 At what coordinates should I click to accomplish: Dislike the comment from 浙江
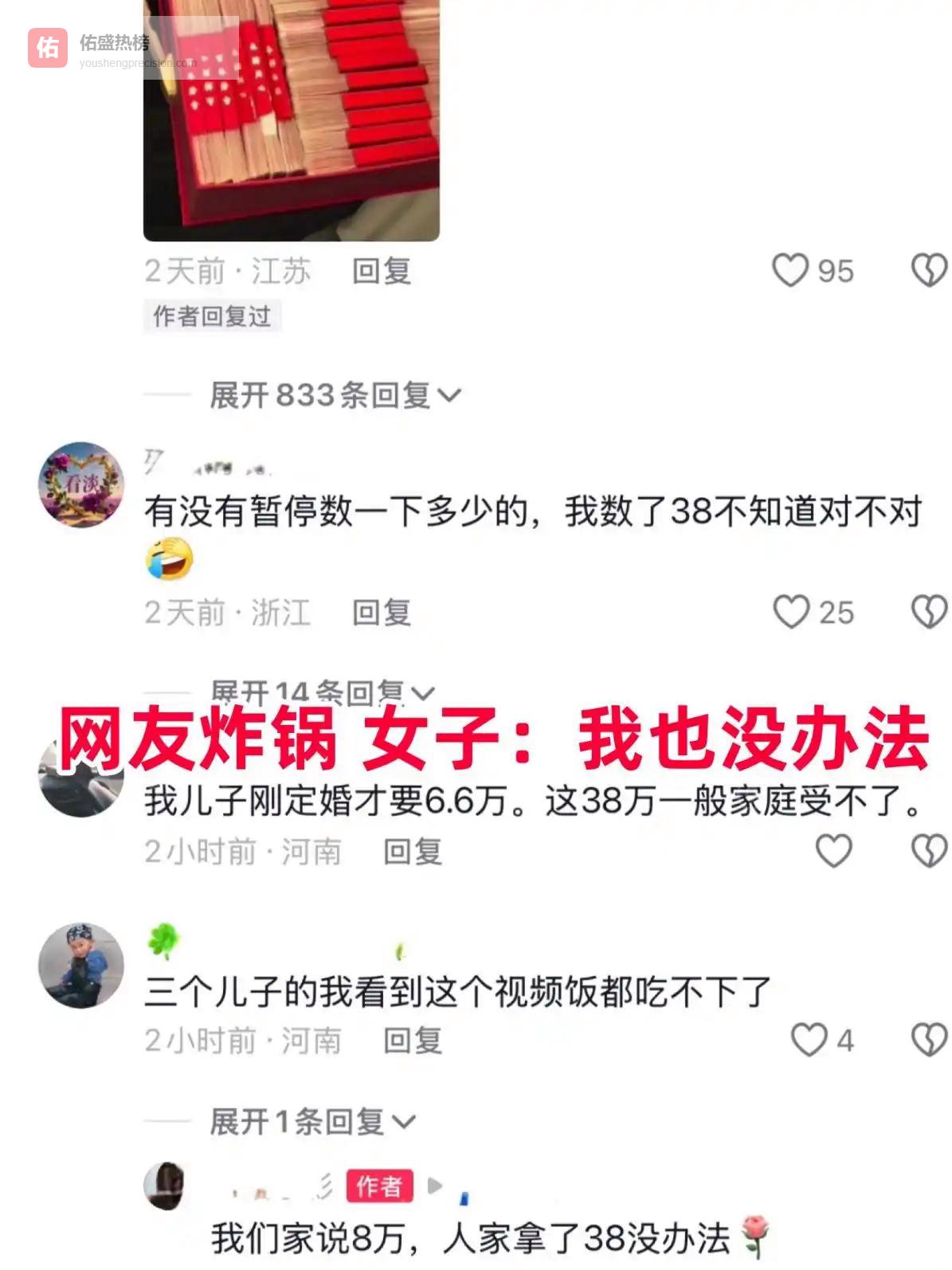point(929,612)
